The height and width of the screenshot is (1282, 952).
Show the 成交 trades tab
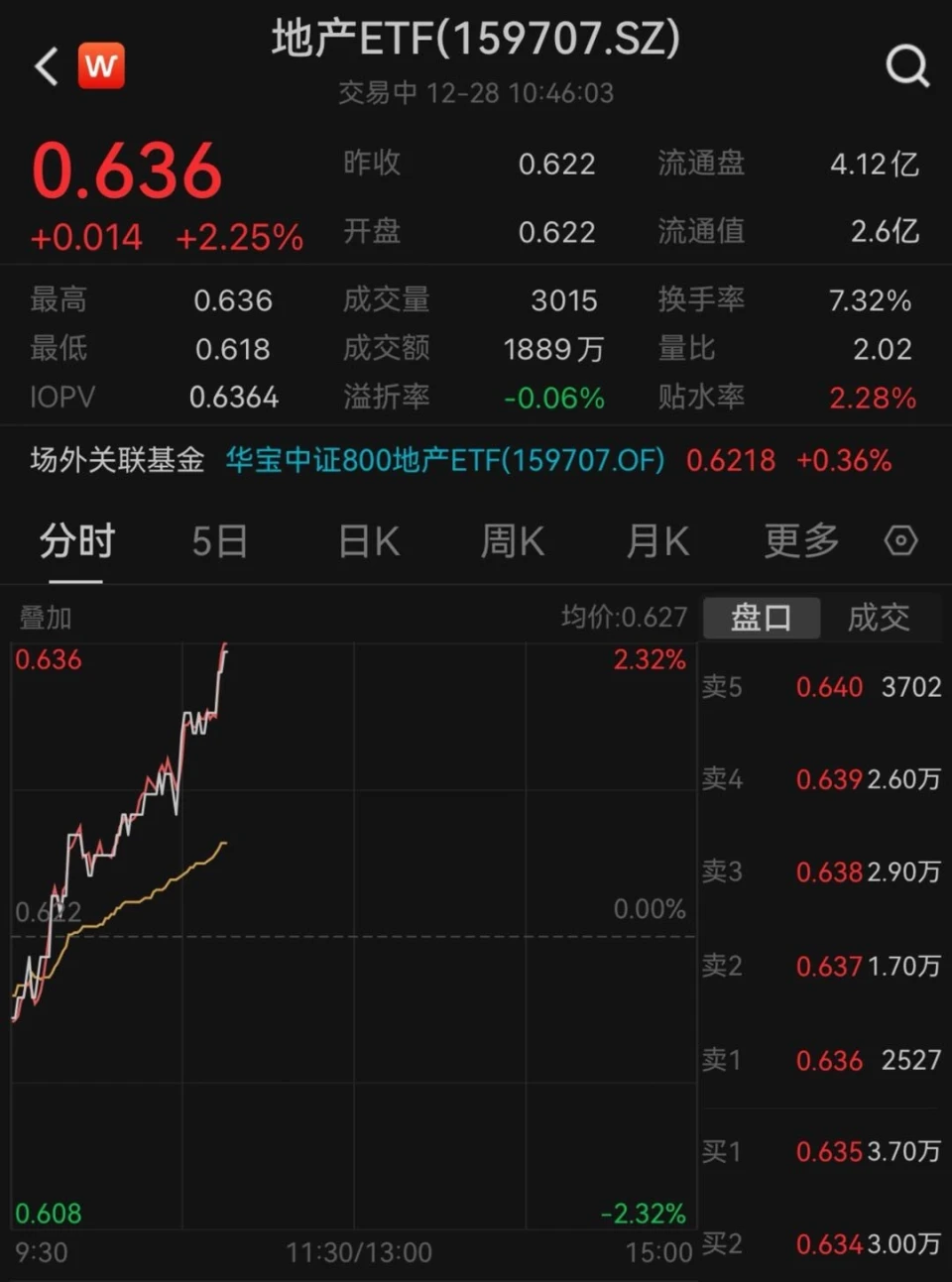click(x=878, y=618)
